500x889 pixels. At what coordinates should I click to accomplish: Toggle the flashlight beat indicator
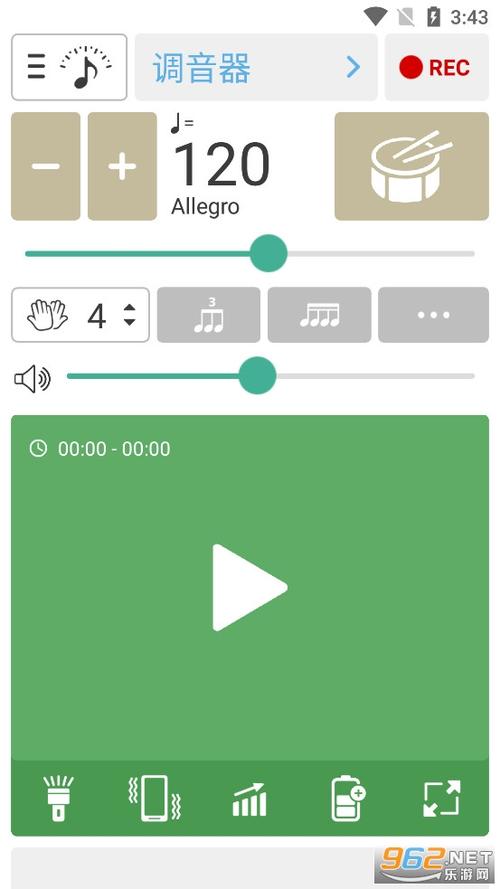[58, 798]
